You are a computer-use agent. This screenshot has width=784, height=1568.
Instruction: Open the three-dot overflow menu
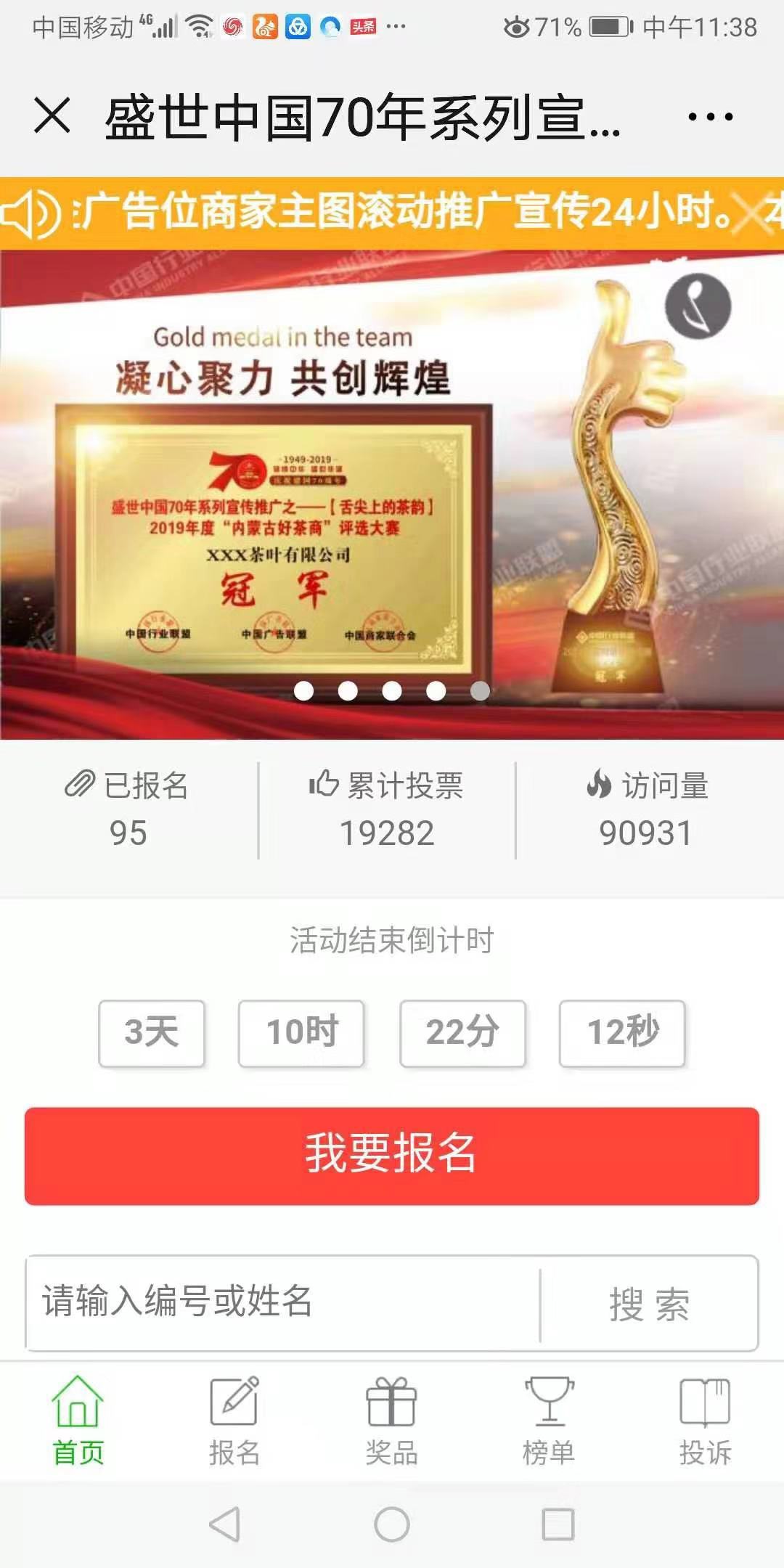[x=710, y=116]
